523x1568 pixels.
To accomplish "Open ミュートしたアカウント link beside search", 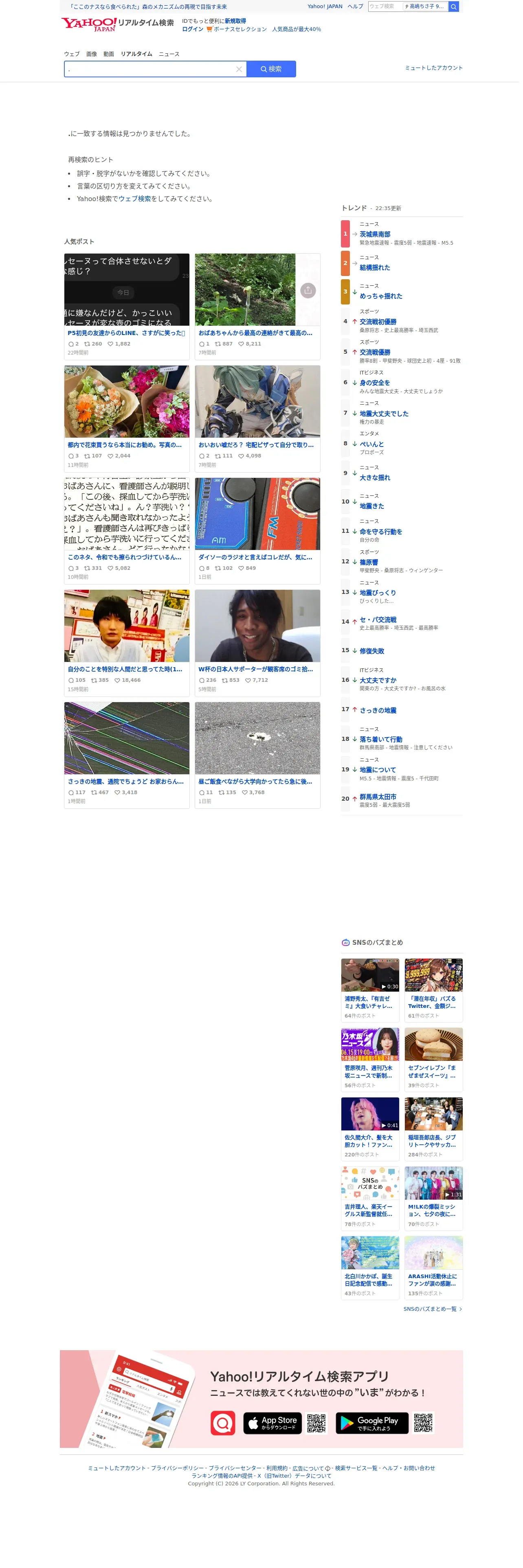I will (437, 68).
